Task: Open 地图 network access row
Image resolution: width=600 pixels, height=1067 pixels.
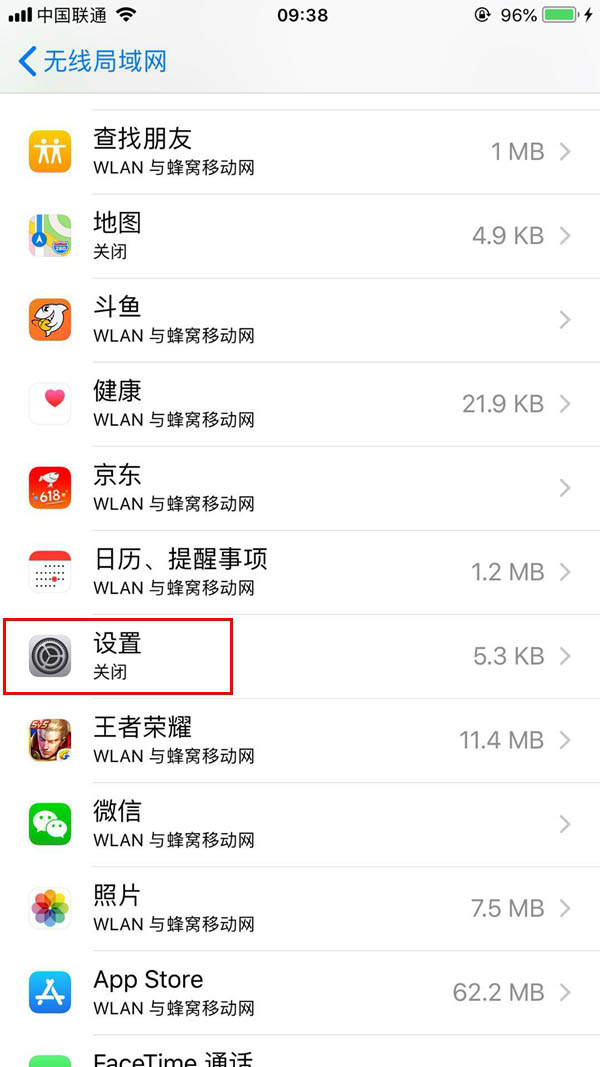Action: point(300,236)
